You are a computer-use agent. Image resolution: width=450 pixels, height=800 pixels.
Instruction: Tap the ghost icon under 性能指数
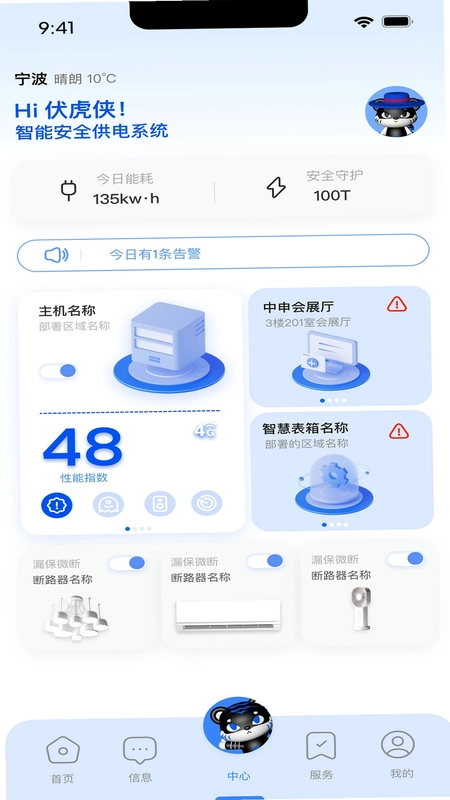point(108,505)
